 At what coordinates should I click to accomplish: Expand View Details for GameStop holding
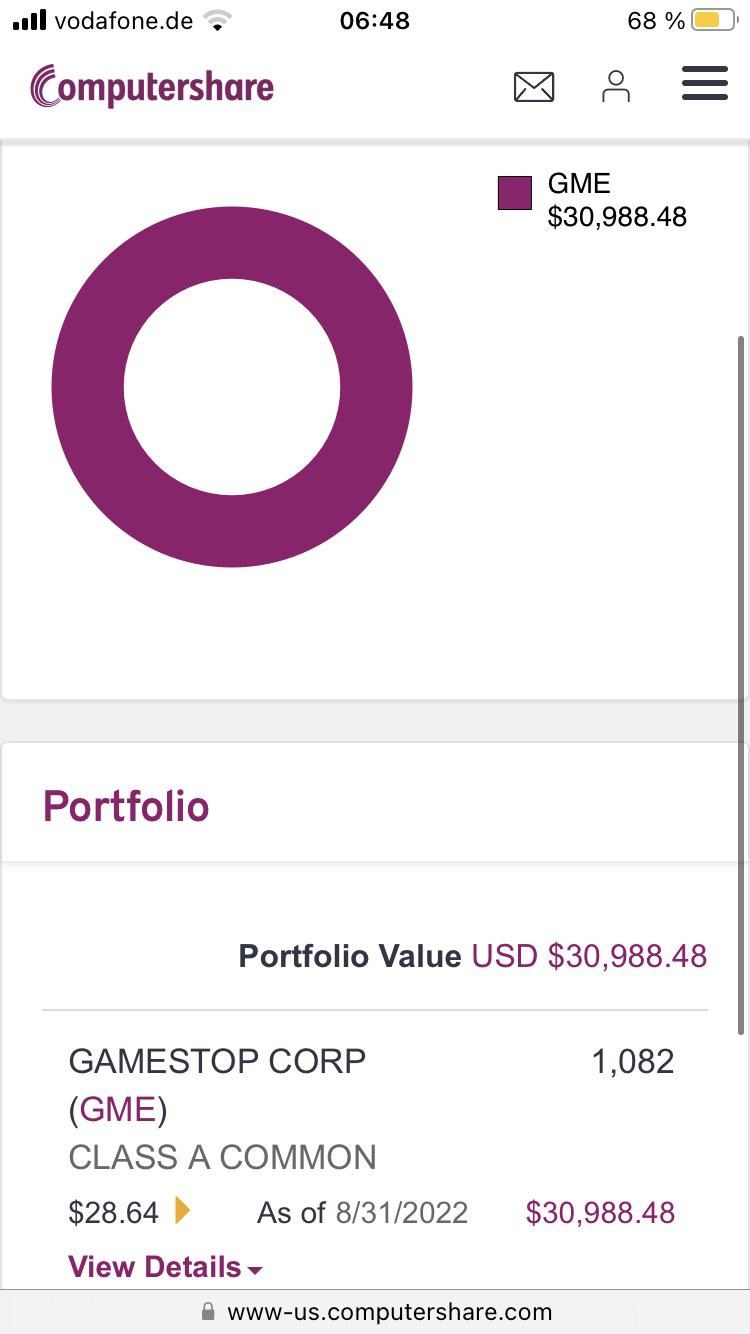165,1267
